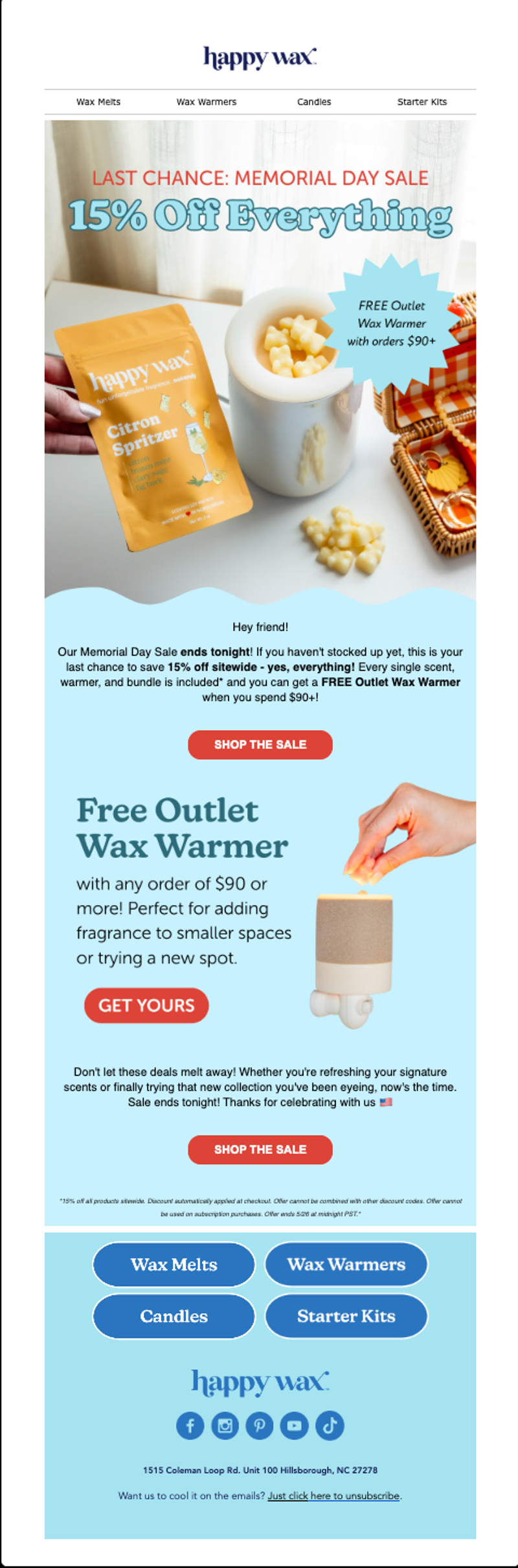The image size is (518, 1568).
Task: Select the blue Wax Melts pill button
Action: click(174, 1264)
